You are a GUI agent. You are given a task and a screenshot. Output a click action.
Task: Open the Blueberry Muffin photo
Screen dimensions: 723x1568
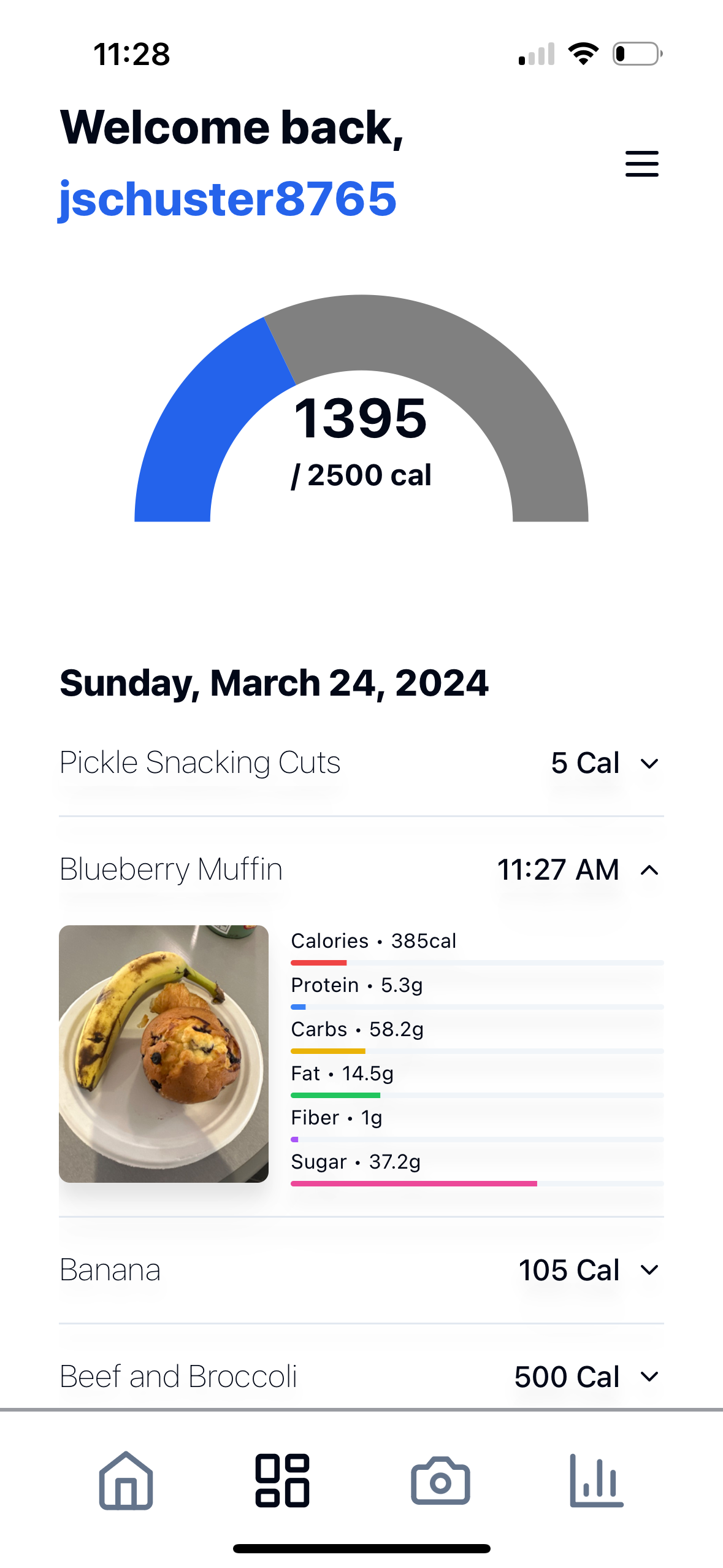[164, 1053]
